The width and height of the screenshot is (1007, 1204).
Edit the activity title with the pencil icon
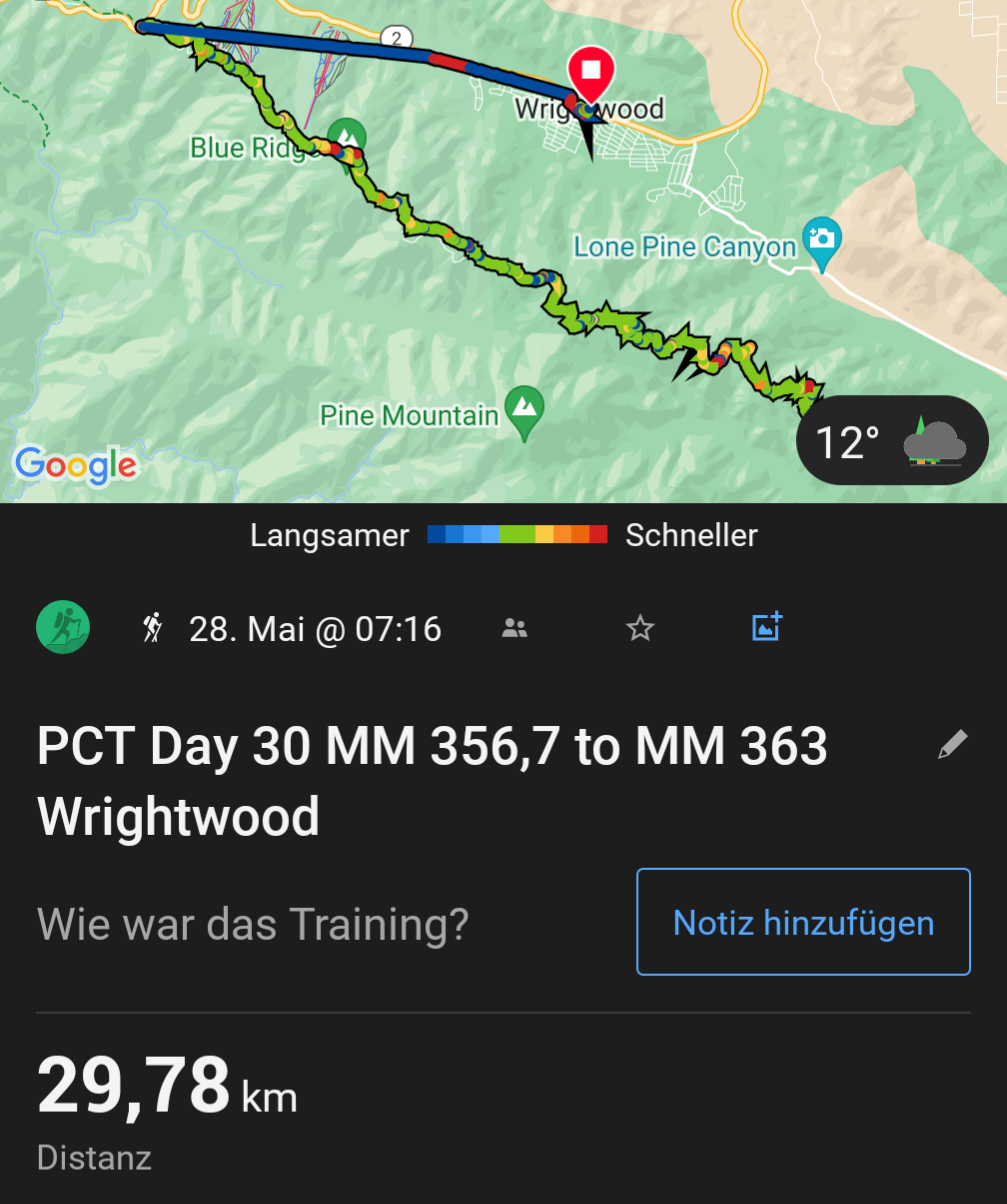[x=952, y=745]
